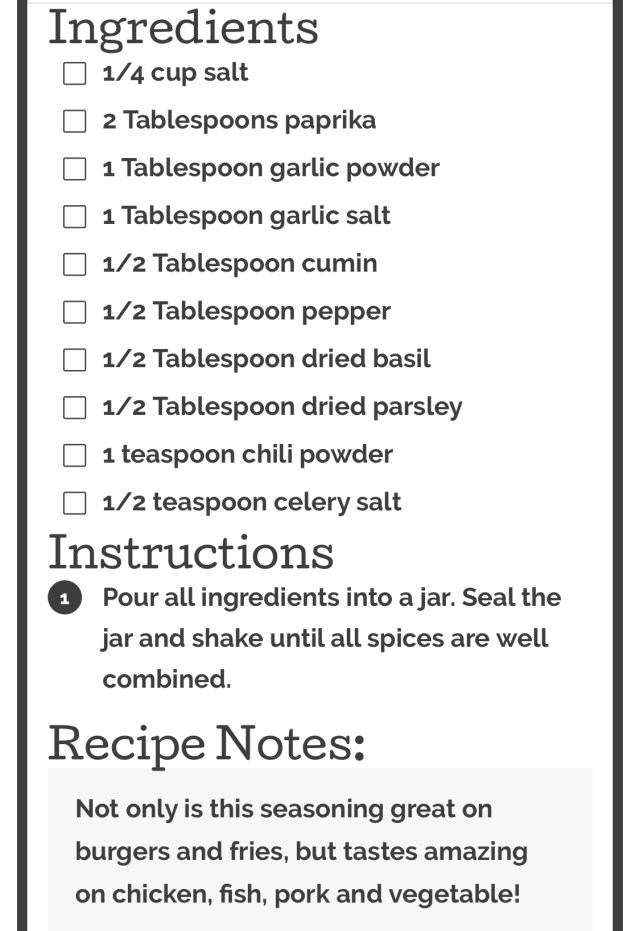Check off 1/2 teaspoon celery salt
This screenshot has height=931, width=640.
(x=75, y=503)
